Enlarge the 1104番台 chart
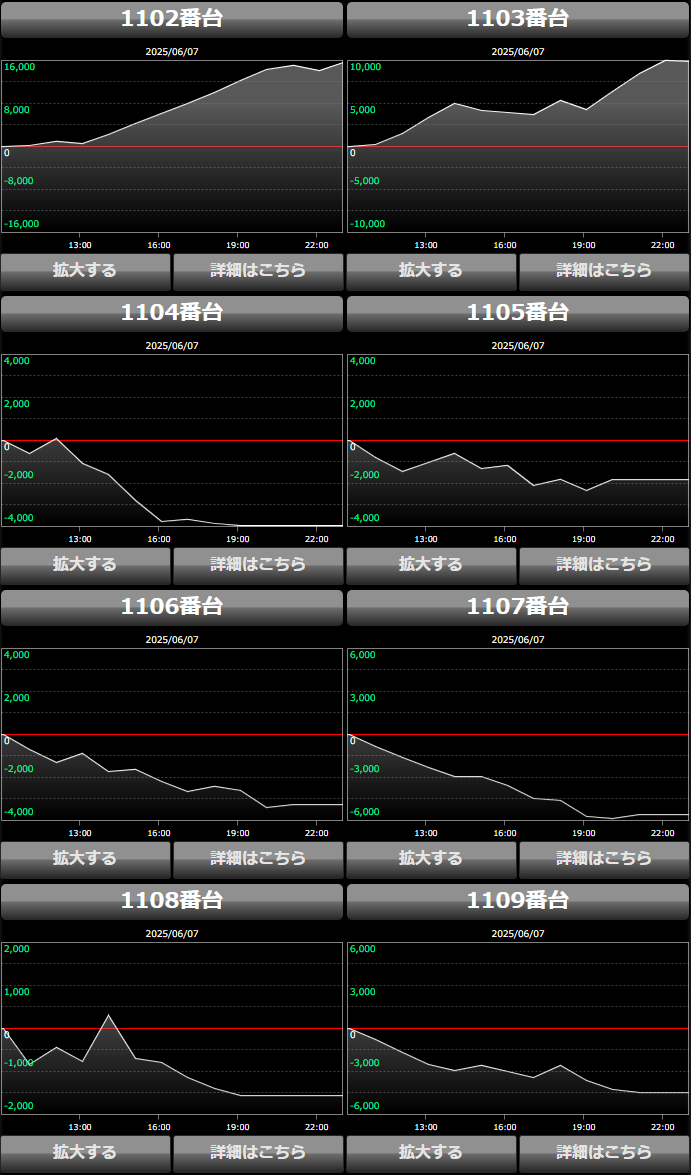 tap(85, 564)
